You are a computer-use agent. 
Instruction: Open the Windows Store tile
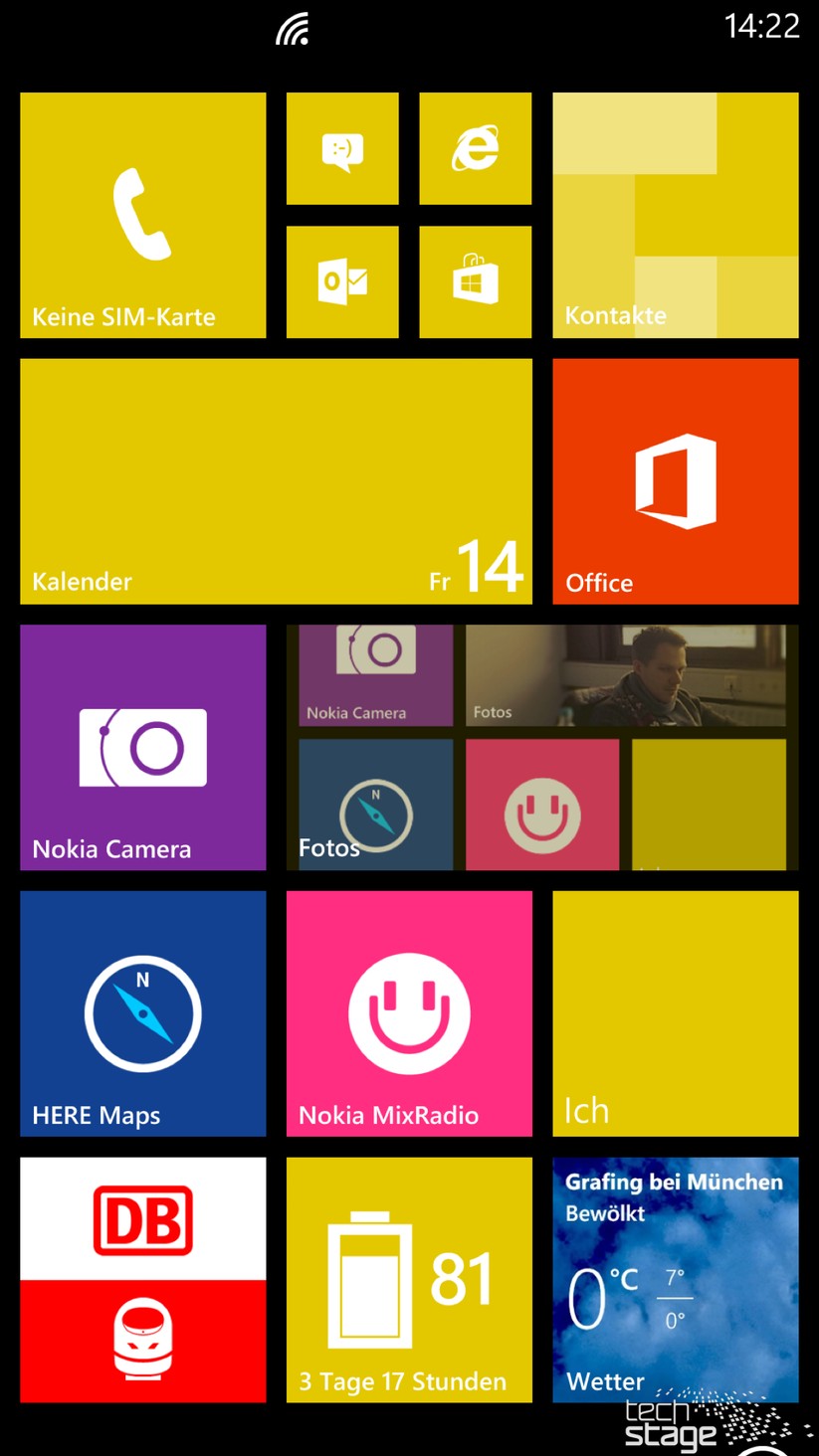475,281
